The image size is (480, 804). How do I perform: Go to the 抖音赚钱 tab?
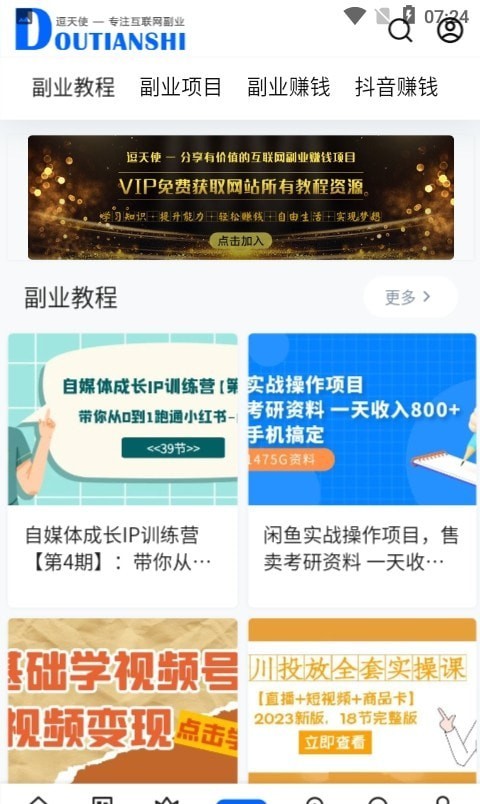(396, 87)
